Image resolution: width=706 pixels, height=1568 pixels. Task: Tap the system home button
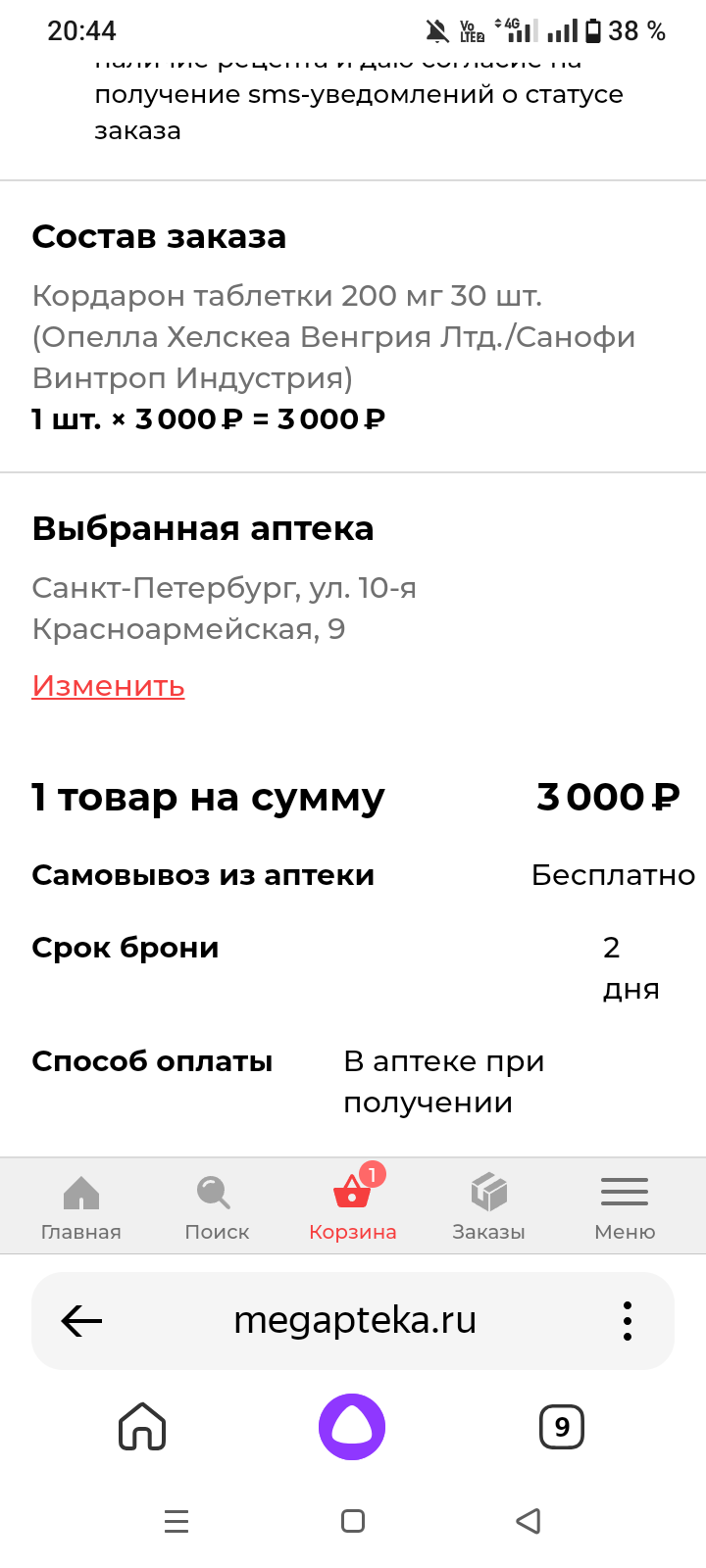tap(353, 1521)
